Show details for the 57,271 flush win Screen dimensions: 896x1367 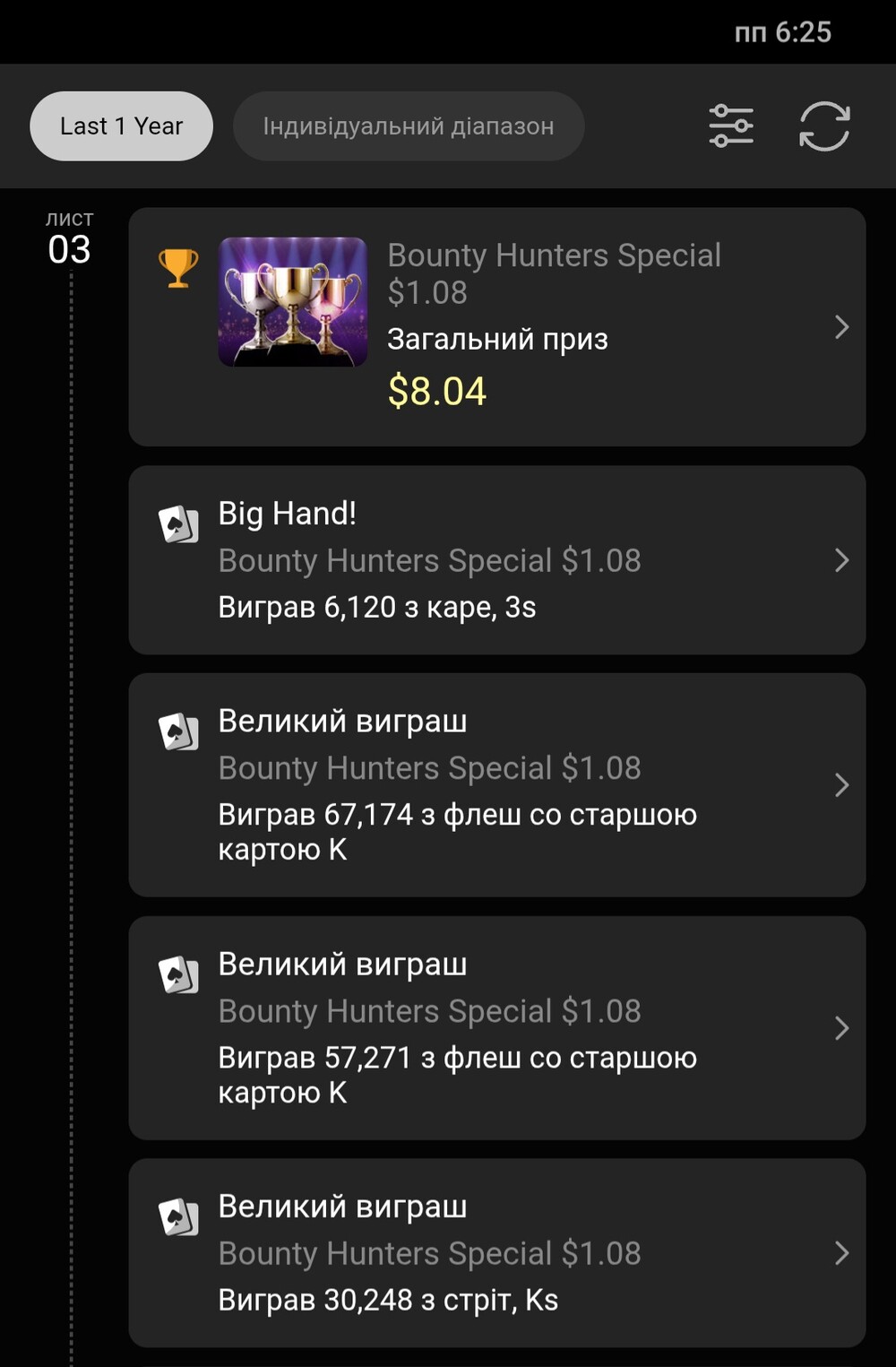(497, 1028)
